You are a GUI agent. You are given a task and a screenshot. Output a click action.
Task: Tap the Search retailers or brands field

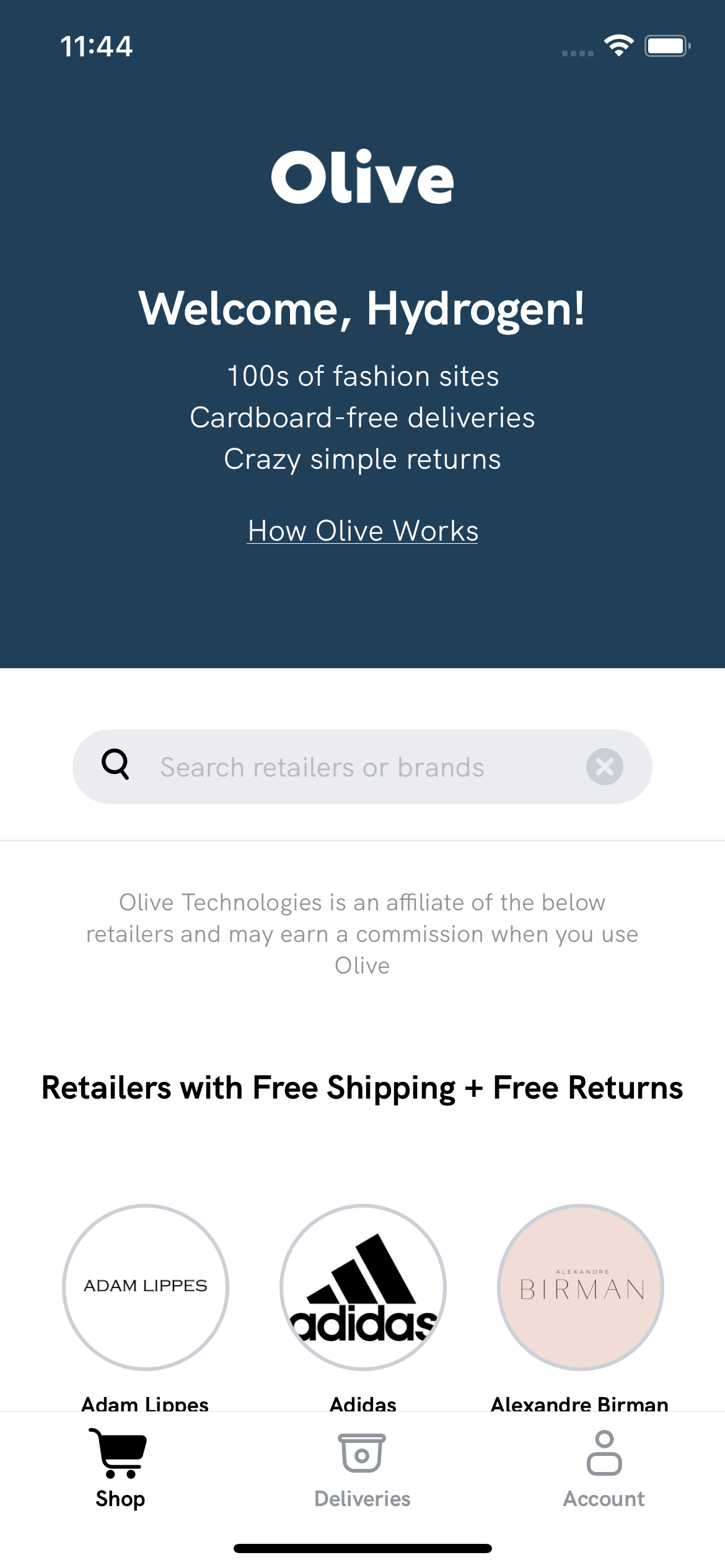(x=347, y=767)
